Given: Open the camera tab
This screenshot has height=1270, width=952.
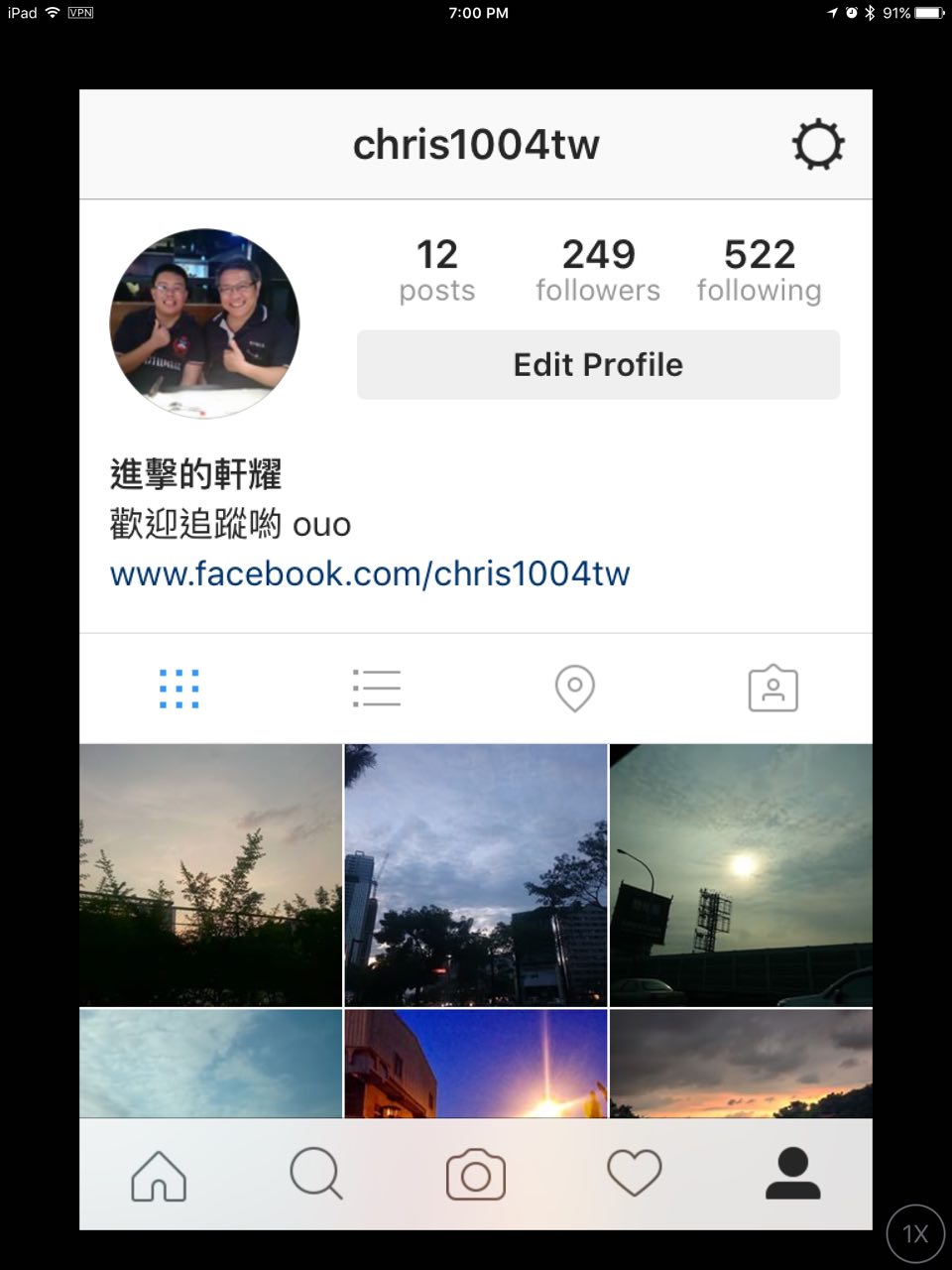Looking at the screenshot, I should tap(476, 1176).
